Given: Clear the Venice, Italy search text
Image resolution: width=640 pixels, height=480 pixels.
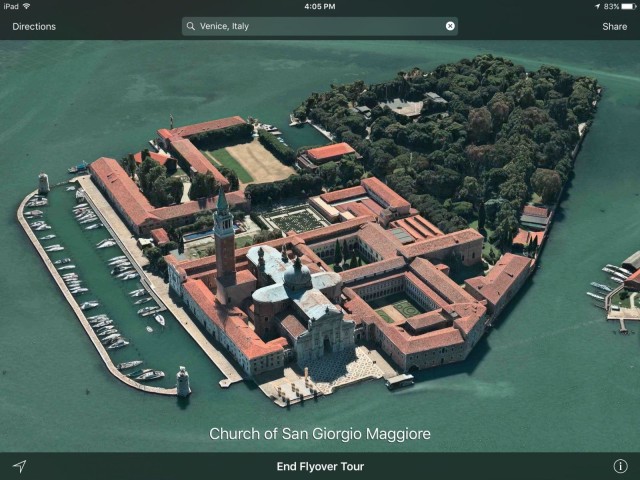Looking at the screenshot, I should (450, 26).
